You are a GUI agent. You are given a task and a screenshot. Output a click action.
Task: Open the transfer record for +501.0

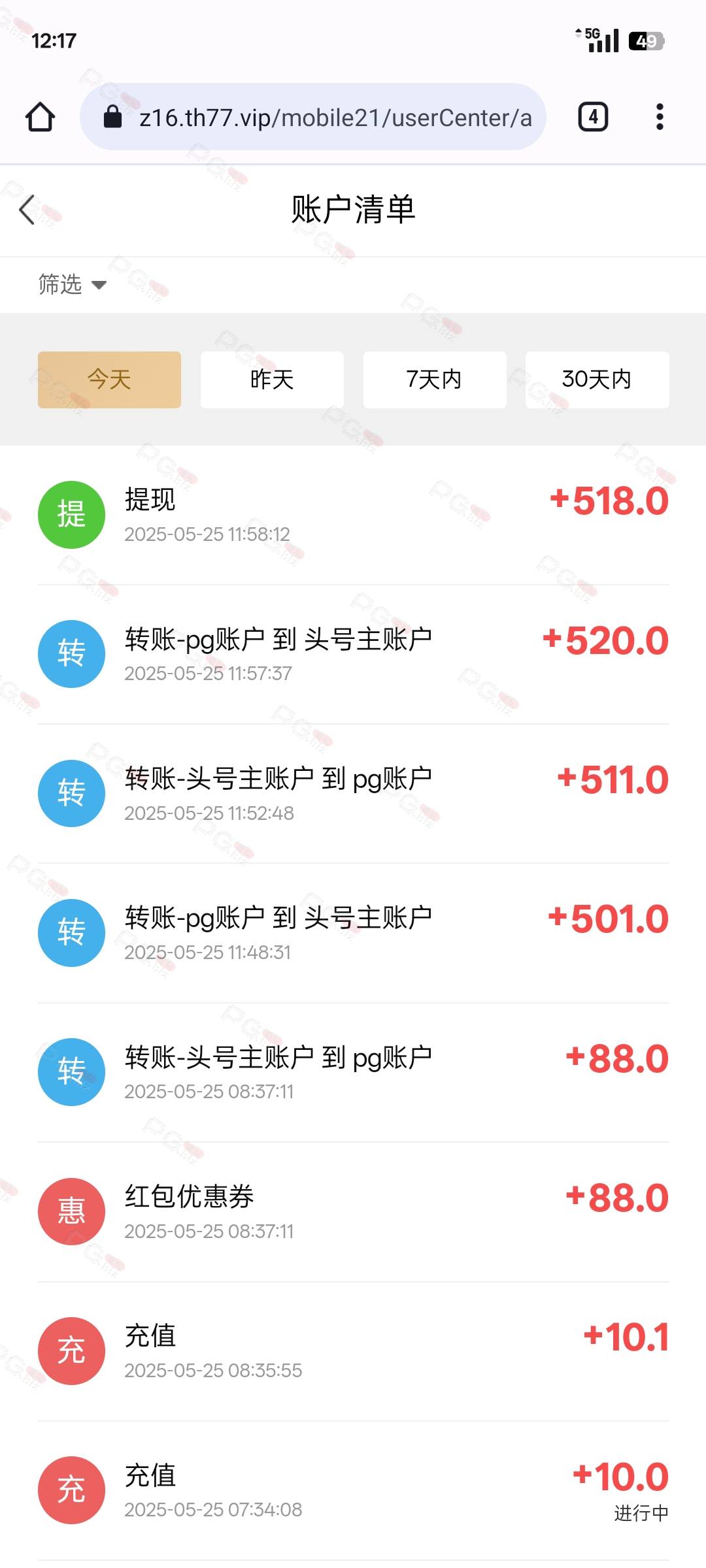coord(353,933)
